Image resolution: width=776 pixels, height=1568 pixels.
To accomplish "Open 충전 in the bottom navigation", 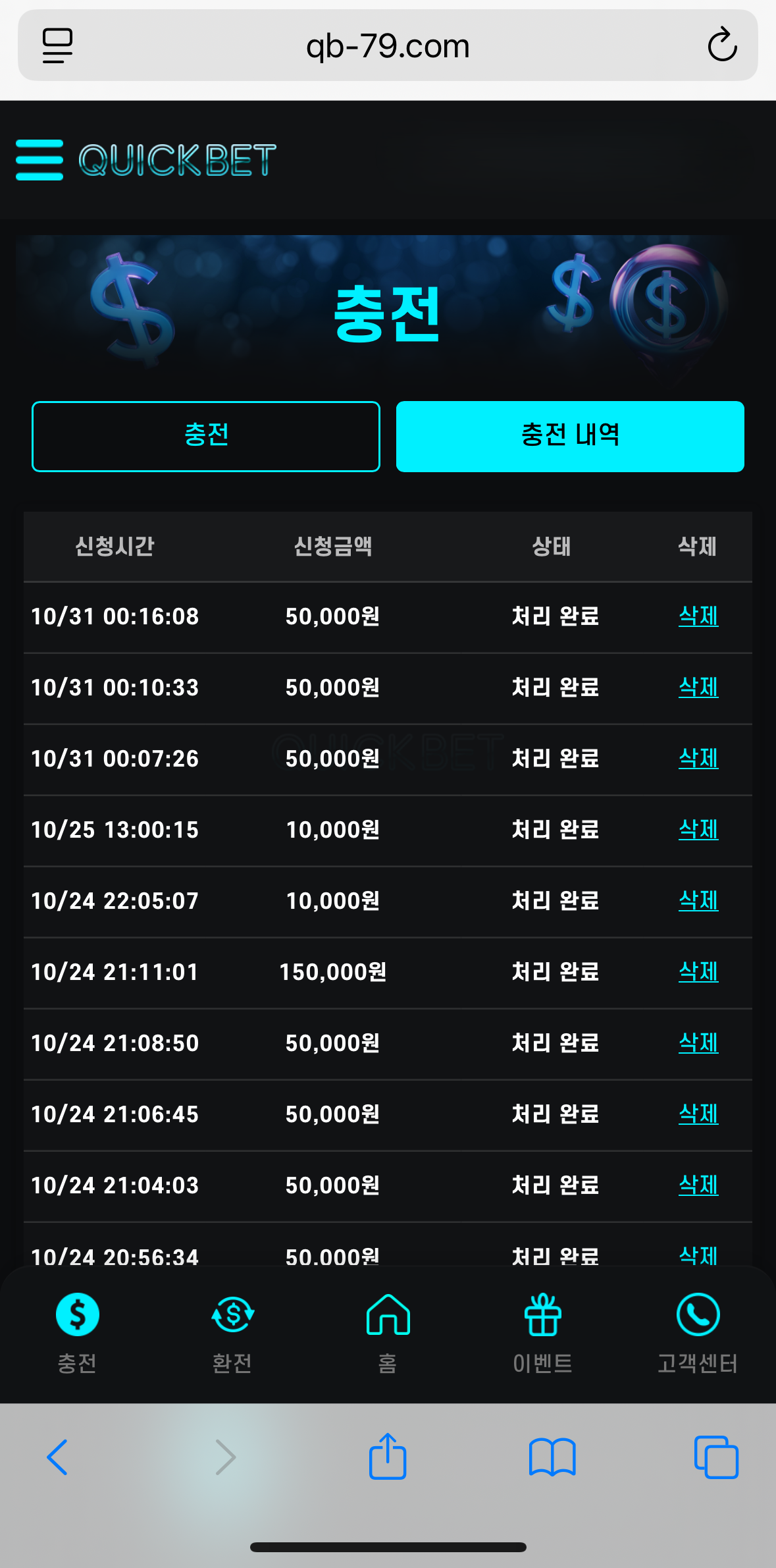I will tap(78, 1332).
